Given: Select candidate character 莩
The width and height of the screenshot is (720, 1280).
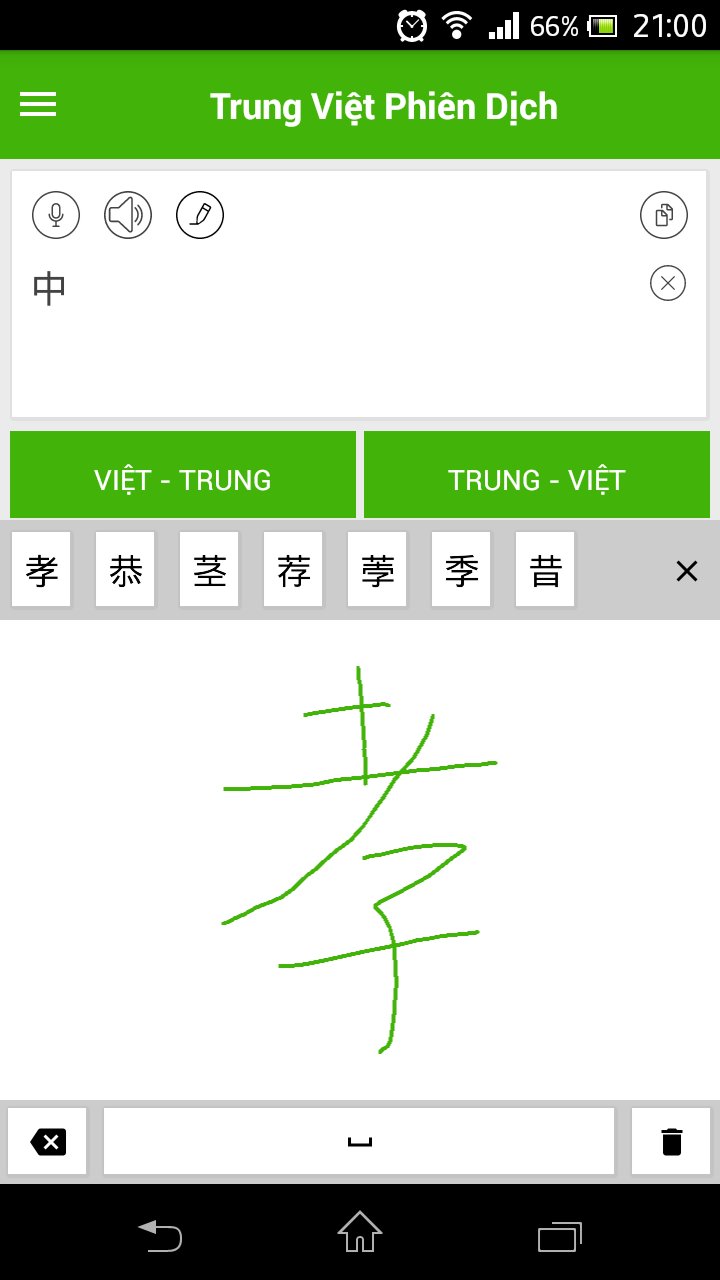Looking at the screenshot, I should [378, 571].
